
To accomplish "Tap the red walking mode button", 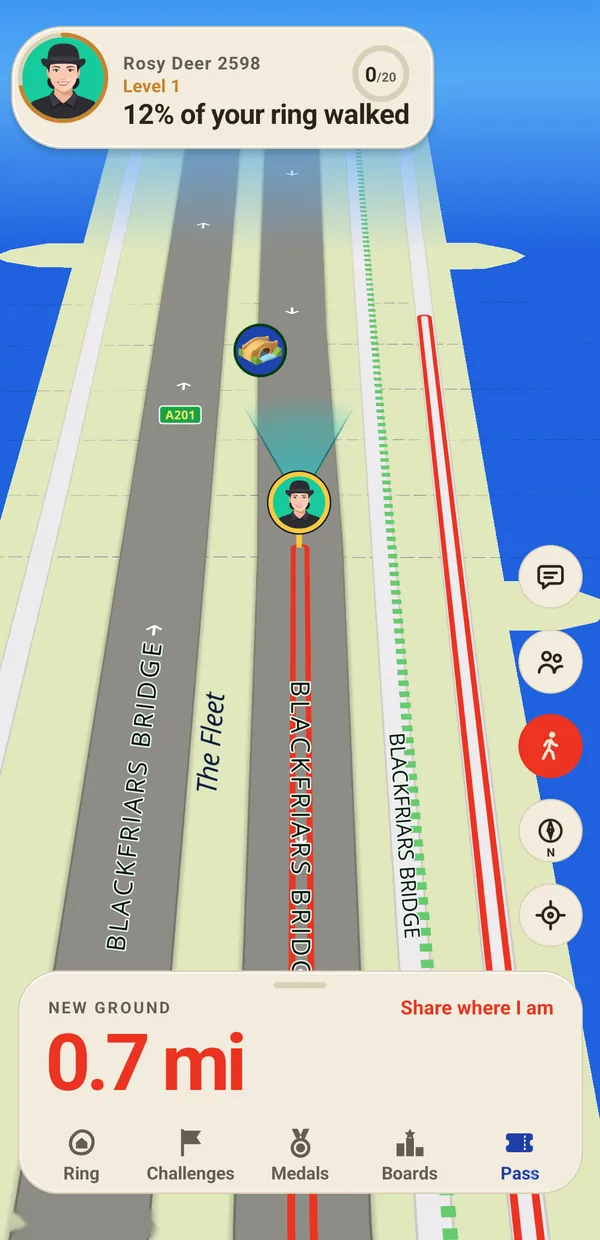I will pos(550,746).
